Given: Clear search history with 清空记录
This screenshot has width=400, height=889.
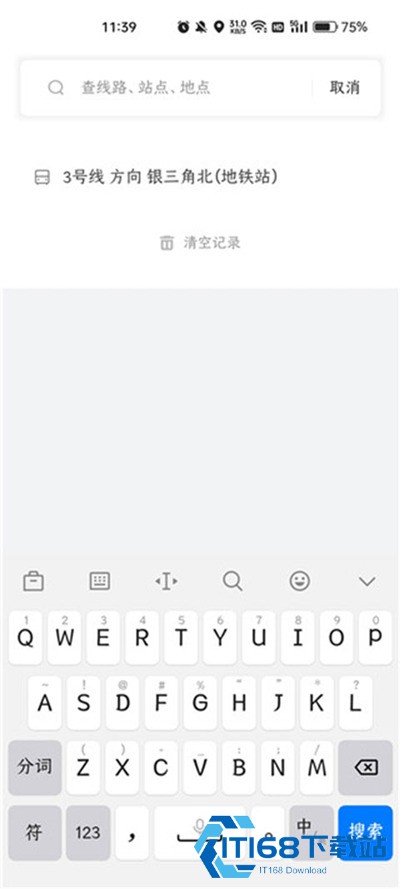Looking at the screenshot, I should (201, 243).
